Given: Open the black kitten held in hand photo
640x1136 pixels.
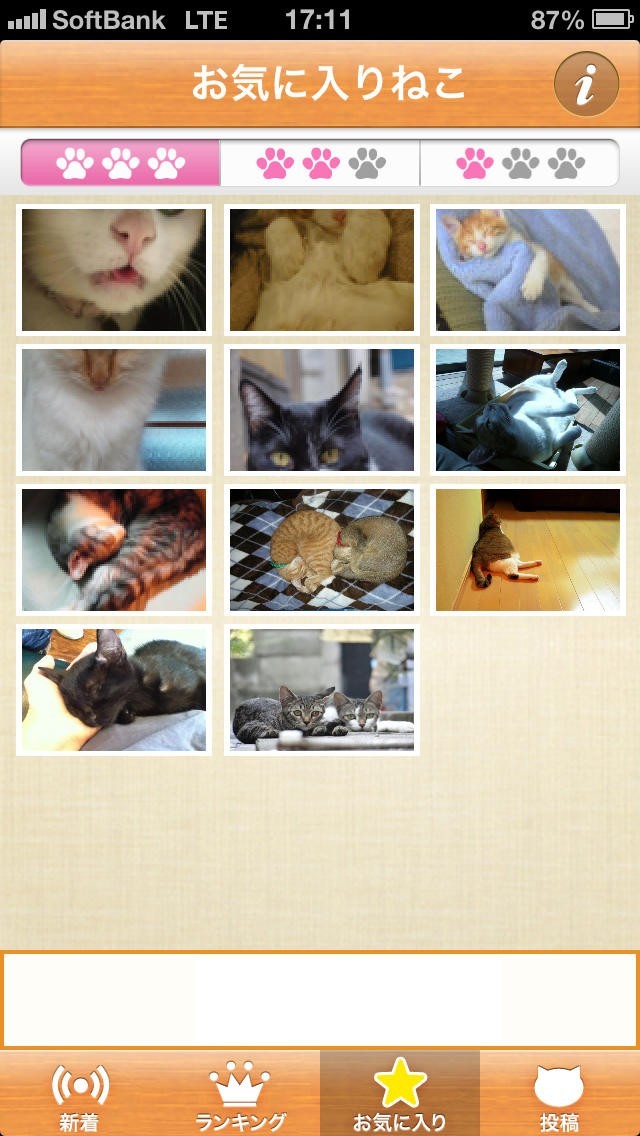Looking at the screenshot, I should (114, 690).
